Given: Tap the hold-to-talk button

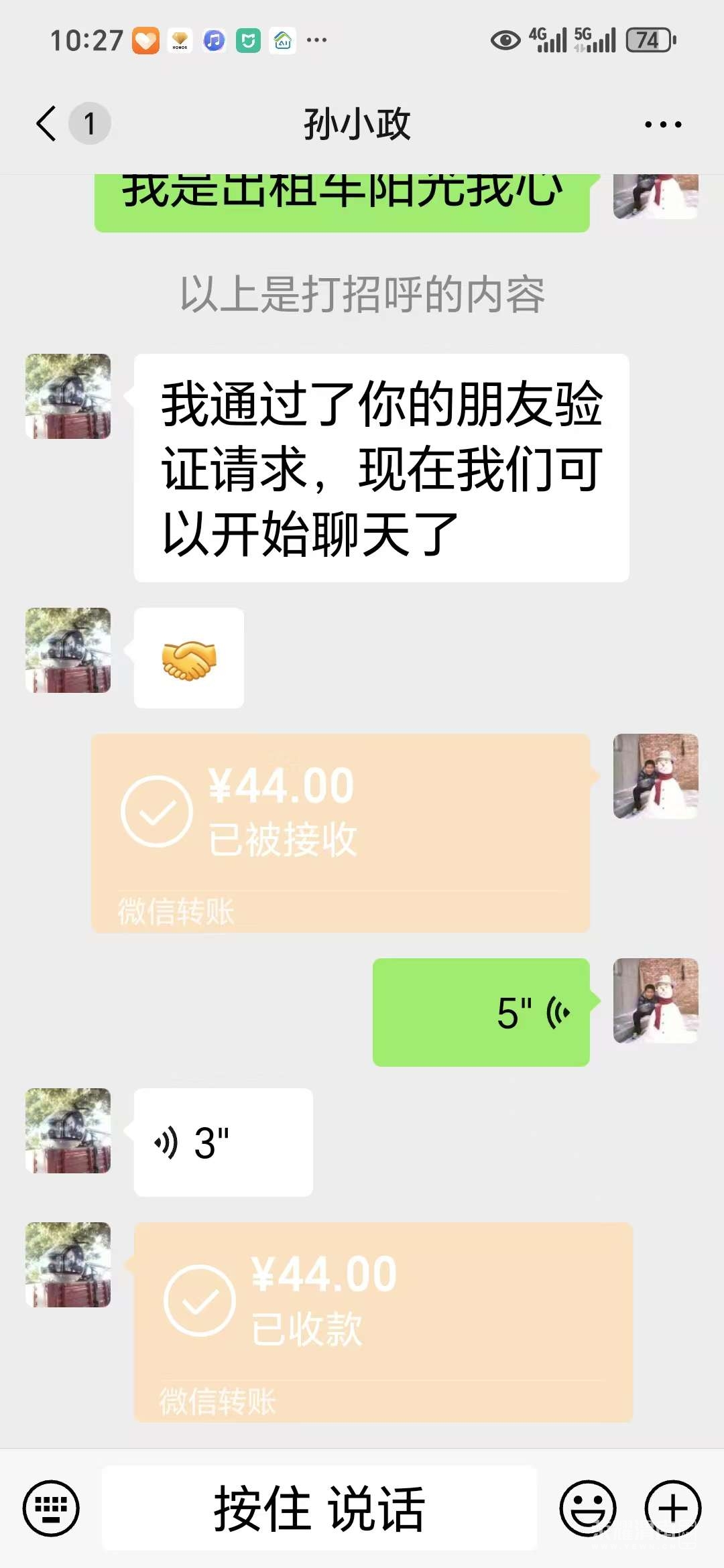Looking at the screenshot, I should 319,1508.
